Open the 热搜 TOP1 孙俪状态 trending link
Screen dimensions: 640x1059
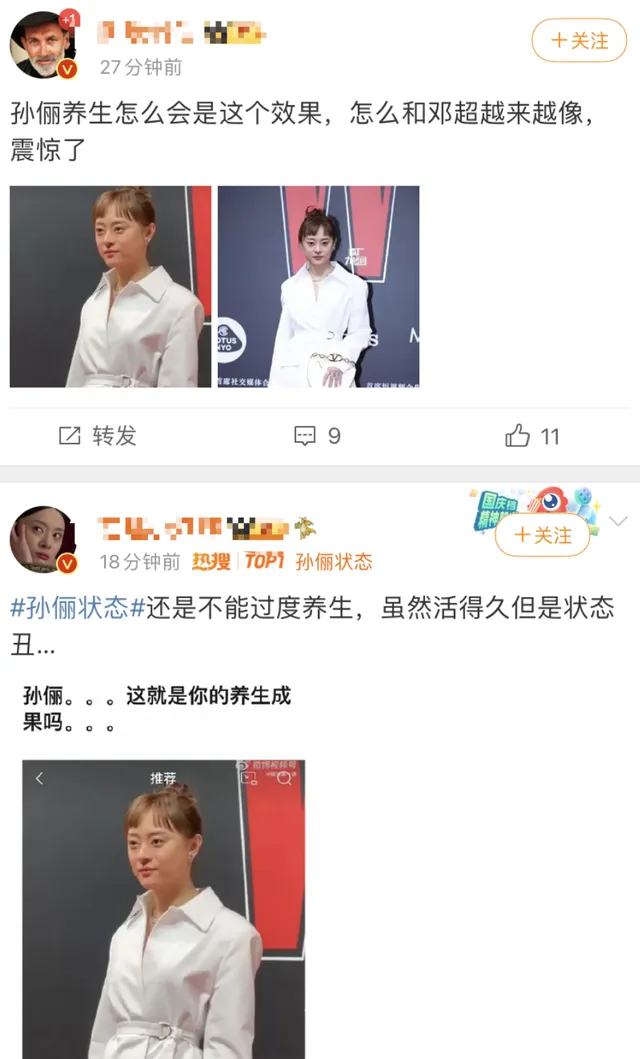[282, 562]
